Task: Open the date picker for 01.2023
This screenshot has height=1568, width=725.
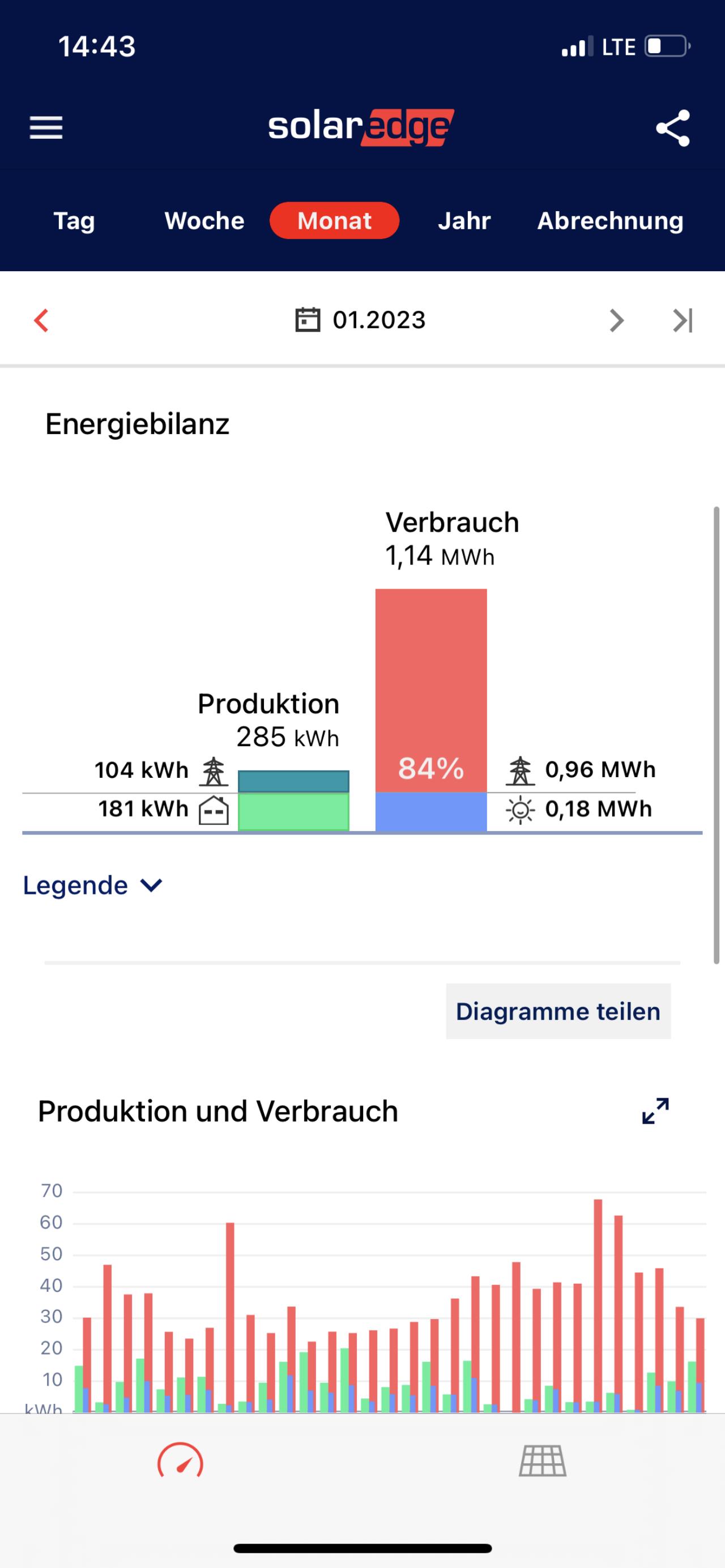Action: pos(361,320)
